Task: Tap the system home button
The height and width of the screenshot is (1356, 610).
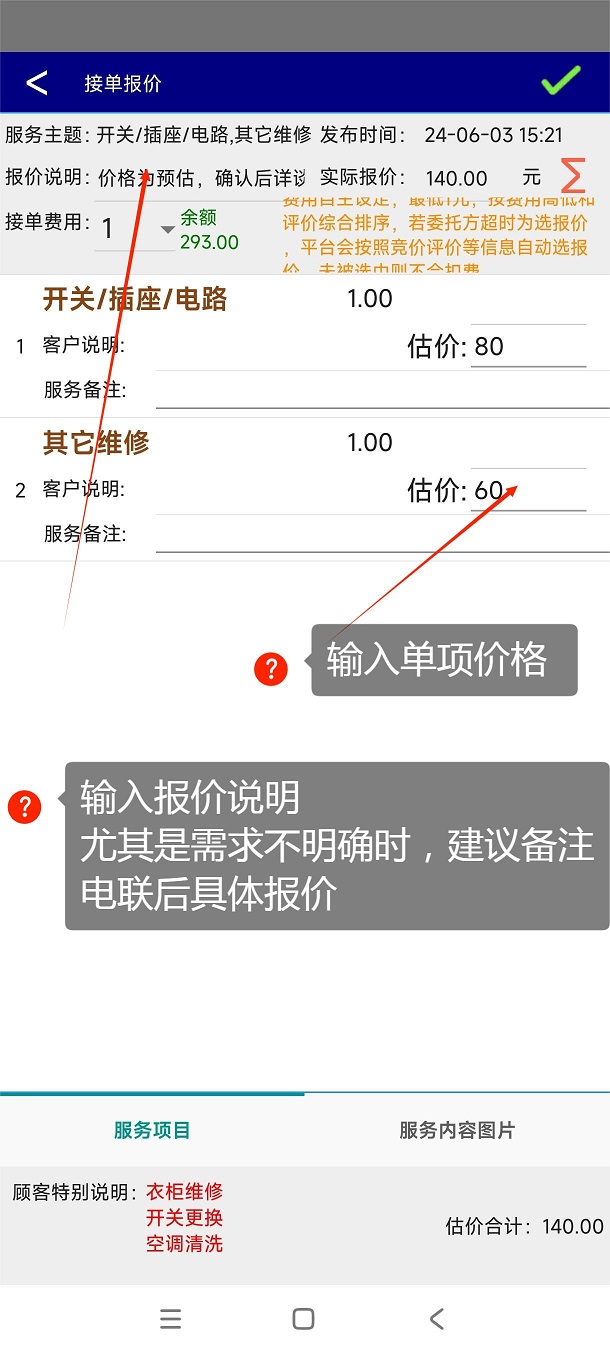Action: [x=303, y=1319]
